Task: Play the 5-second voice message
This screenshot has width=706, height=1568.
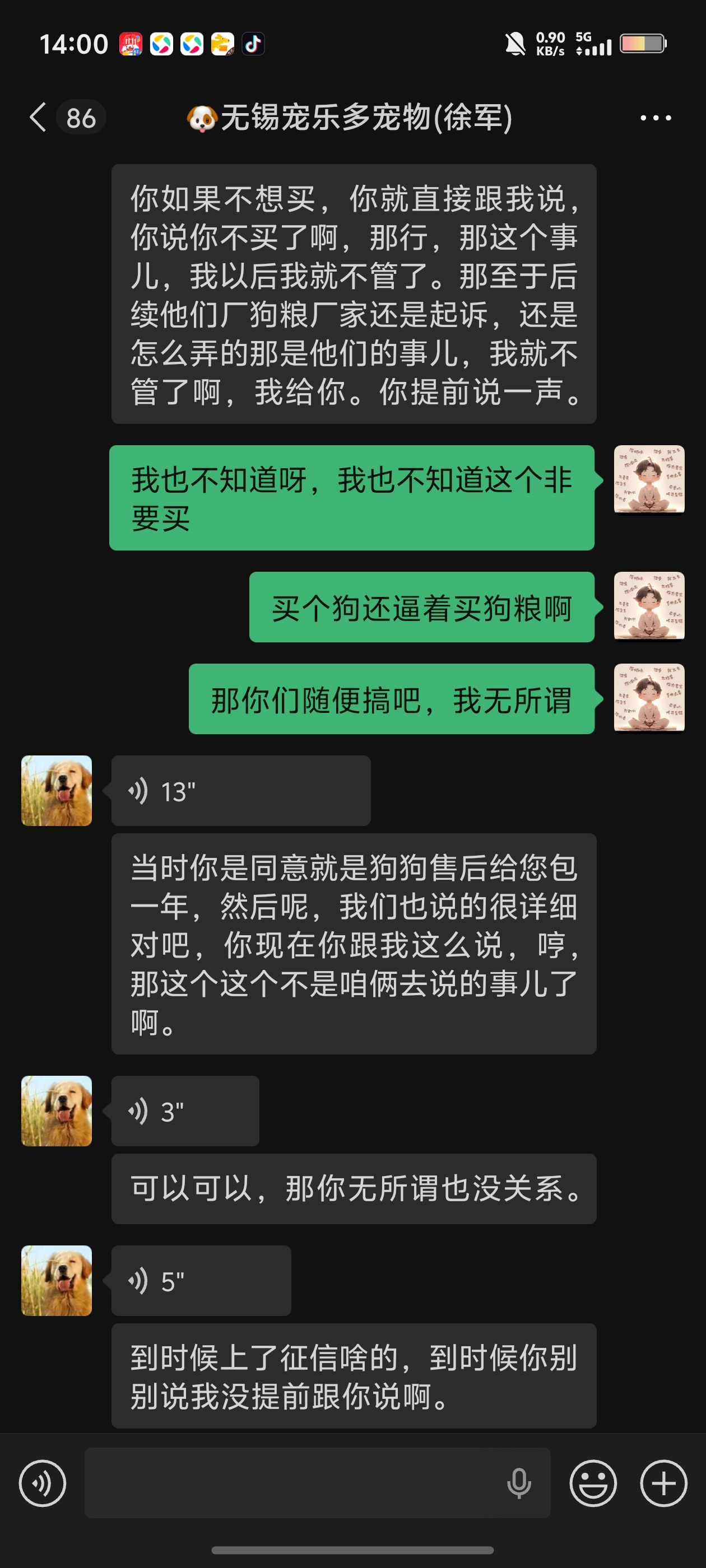Action: (x=201, y=1281)
